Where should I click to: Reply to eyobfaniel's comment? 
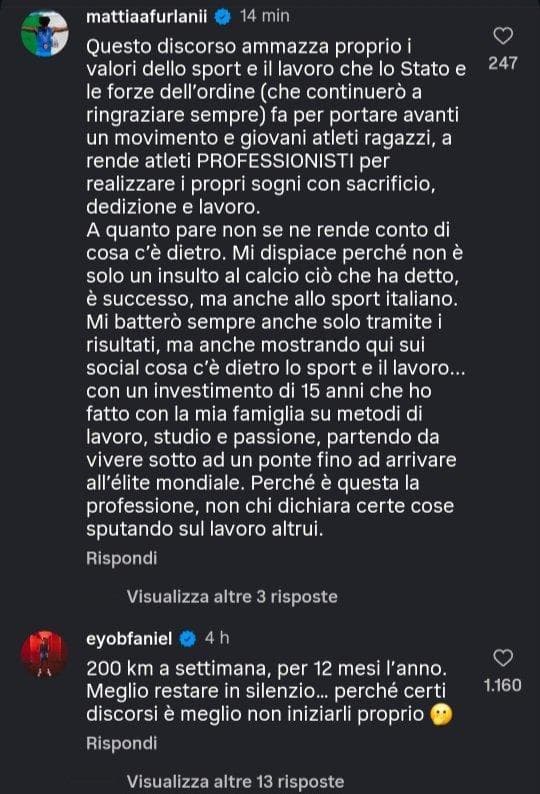tap(122, 743)
